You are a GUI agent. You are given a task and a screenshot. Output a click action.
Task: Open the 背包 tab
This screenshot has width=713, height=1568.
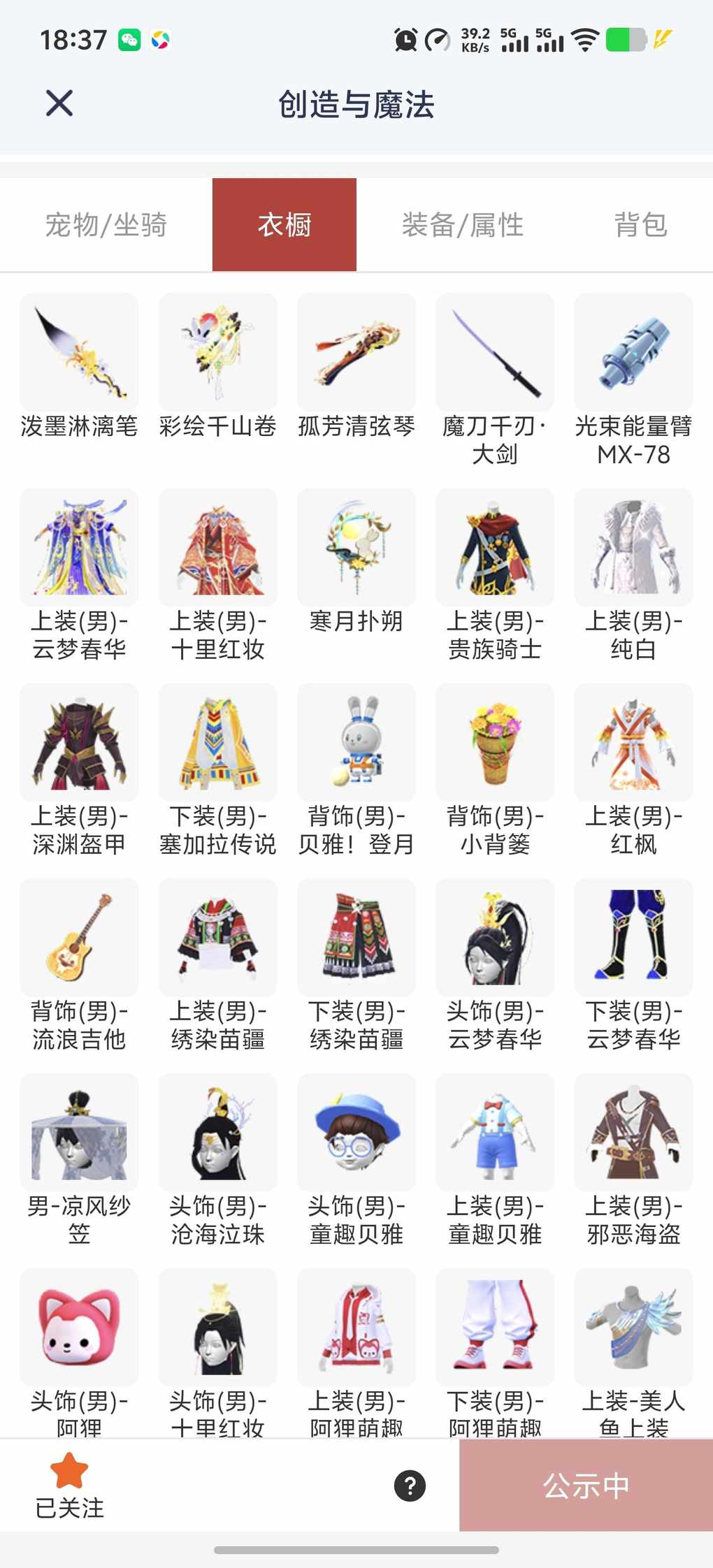point(640,225)
